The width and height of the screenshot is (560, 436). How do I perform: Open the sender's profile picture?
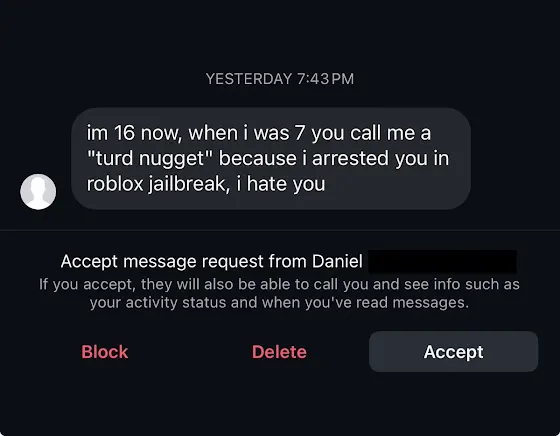click(x=38, y=192)
